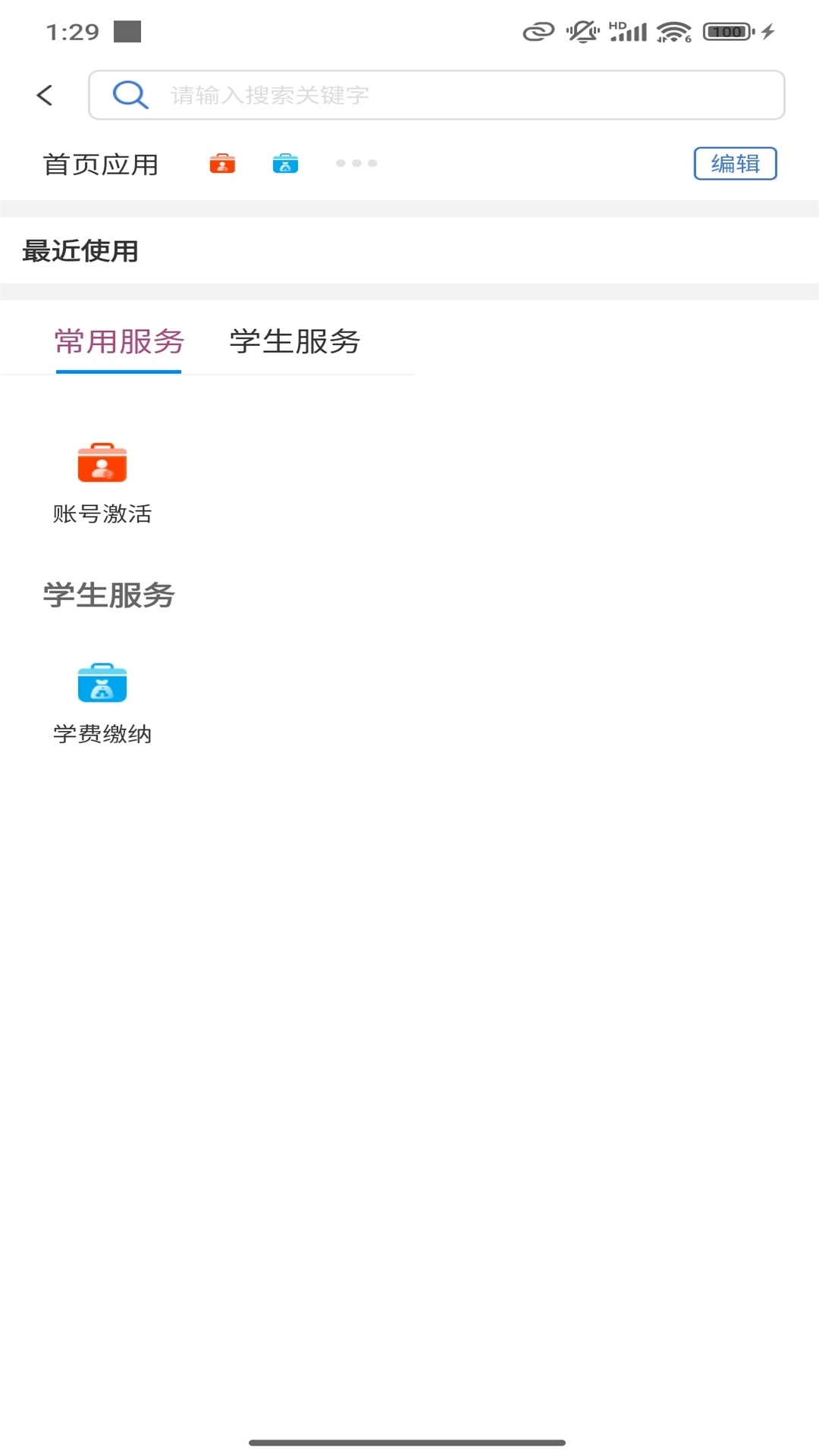The image size is (819, 1456).
Task: Switch to the 学生服务 tab
Action: pos(296,342)
